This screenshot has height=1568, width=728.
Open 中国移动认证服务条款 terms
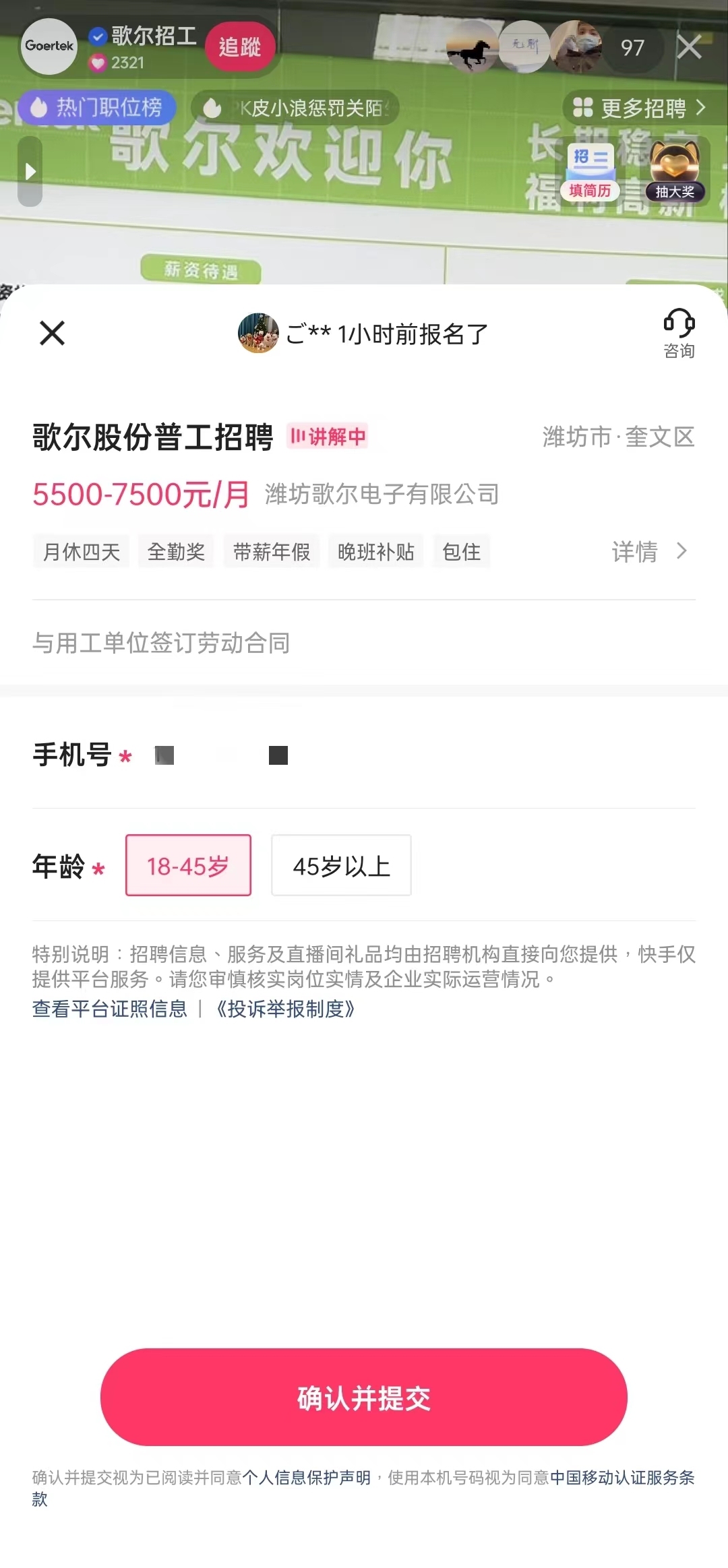(x=621, y=1478)
